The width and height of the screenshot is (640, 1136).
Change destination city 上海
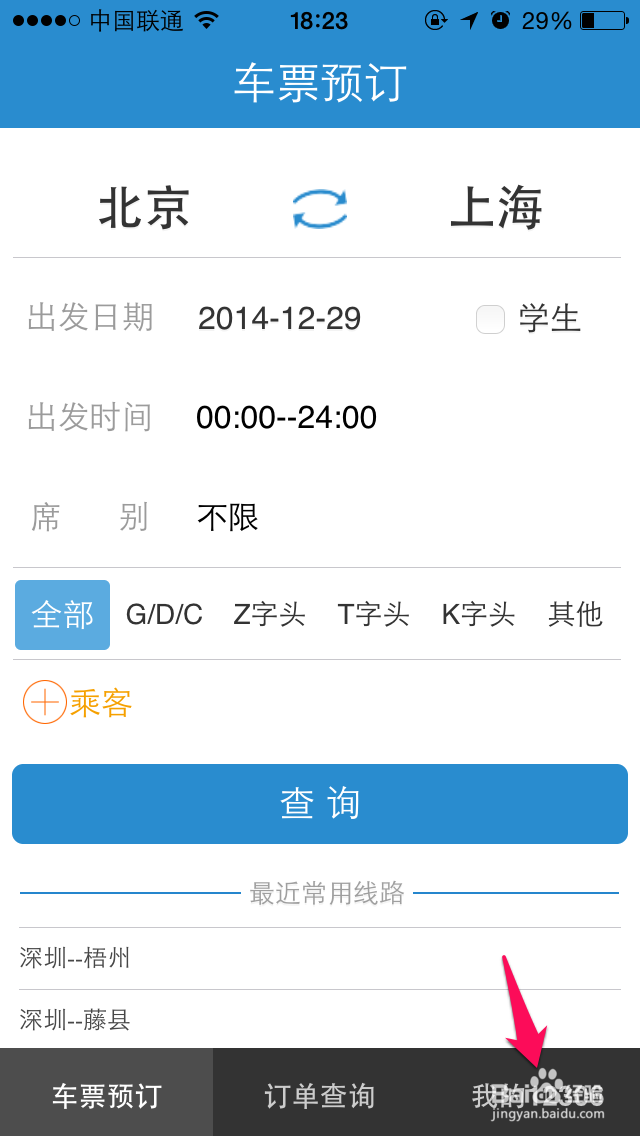(496, 209)
